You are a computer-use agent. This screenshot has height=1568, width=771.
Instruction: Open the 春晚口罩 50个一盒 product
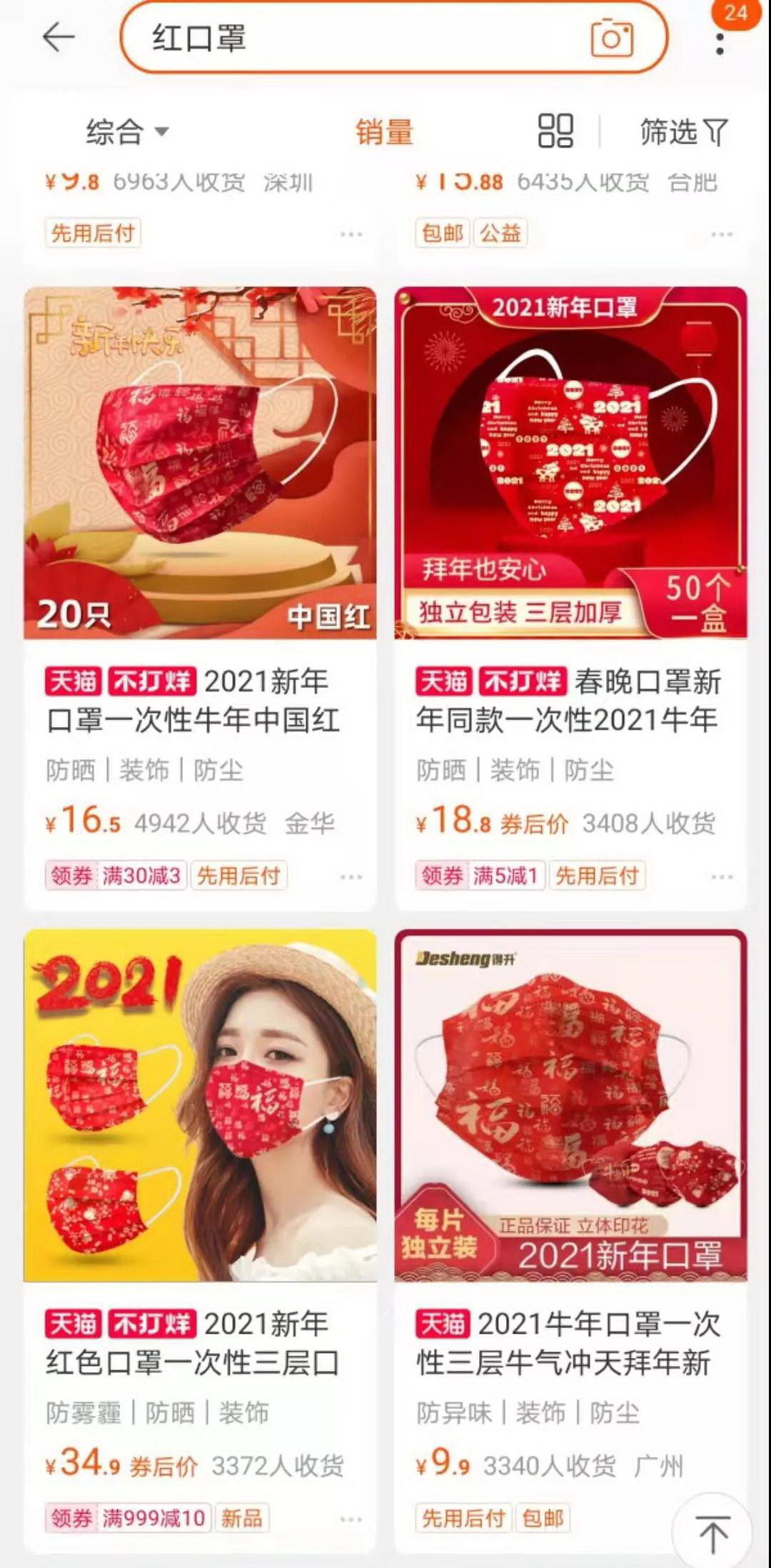570,464
